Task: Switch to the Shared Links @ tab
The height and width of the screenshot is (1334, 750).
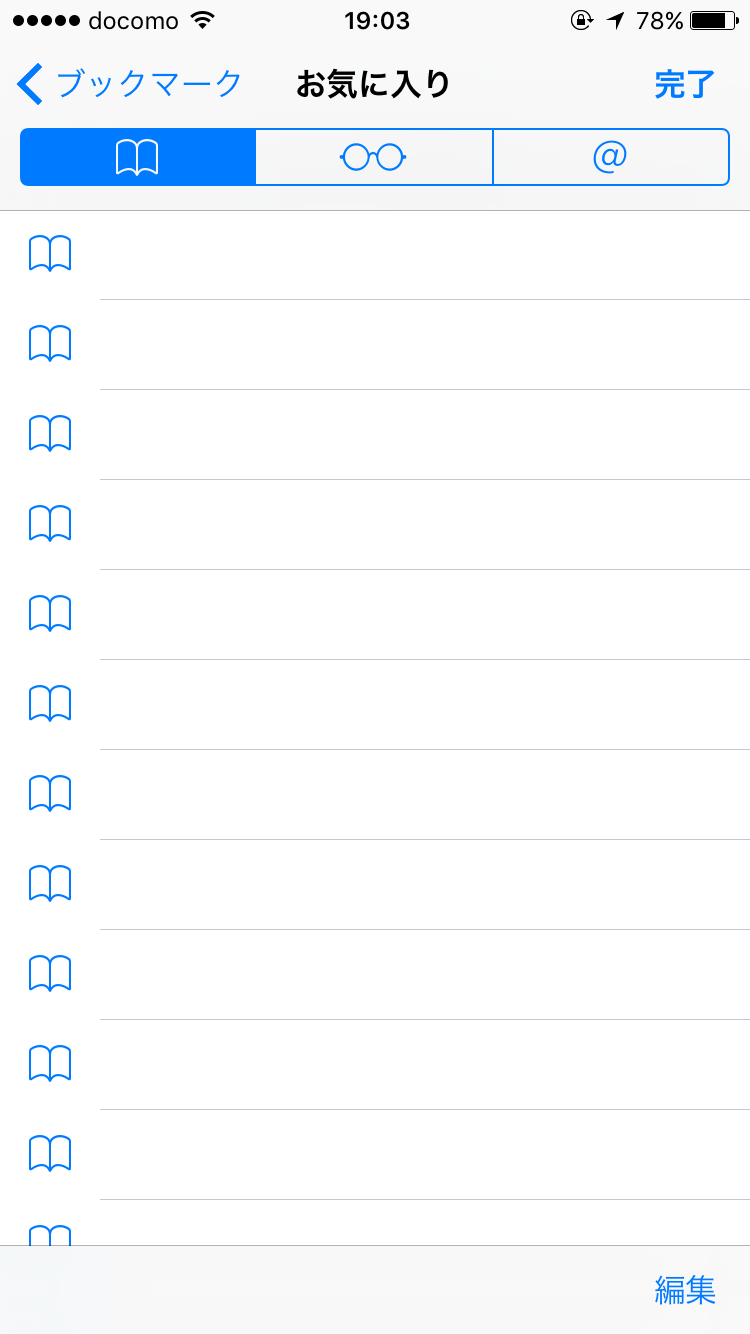Action: coord(610,157)
